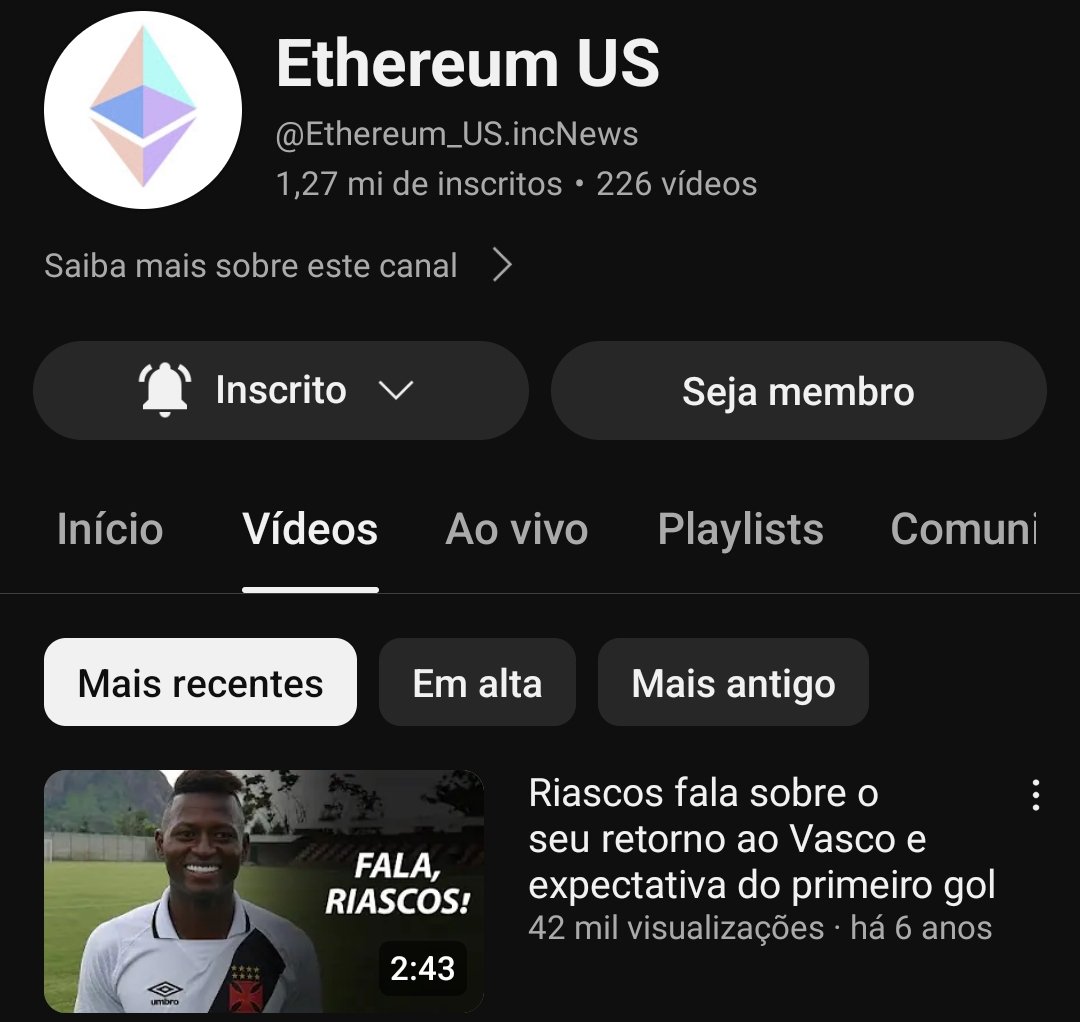View the Ethereum US channel avatar
The width and height of the screenshot is (1080, 1022).
tap(143, 110)
